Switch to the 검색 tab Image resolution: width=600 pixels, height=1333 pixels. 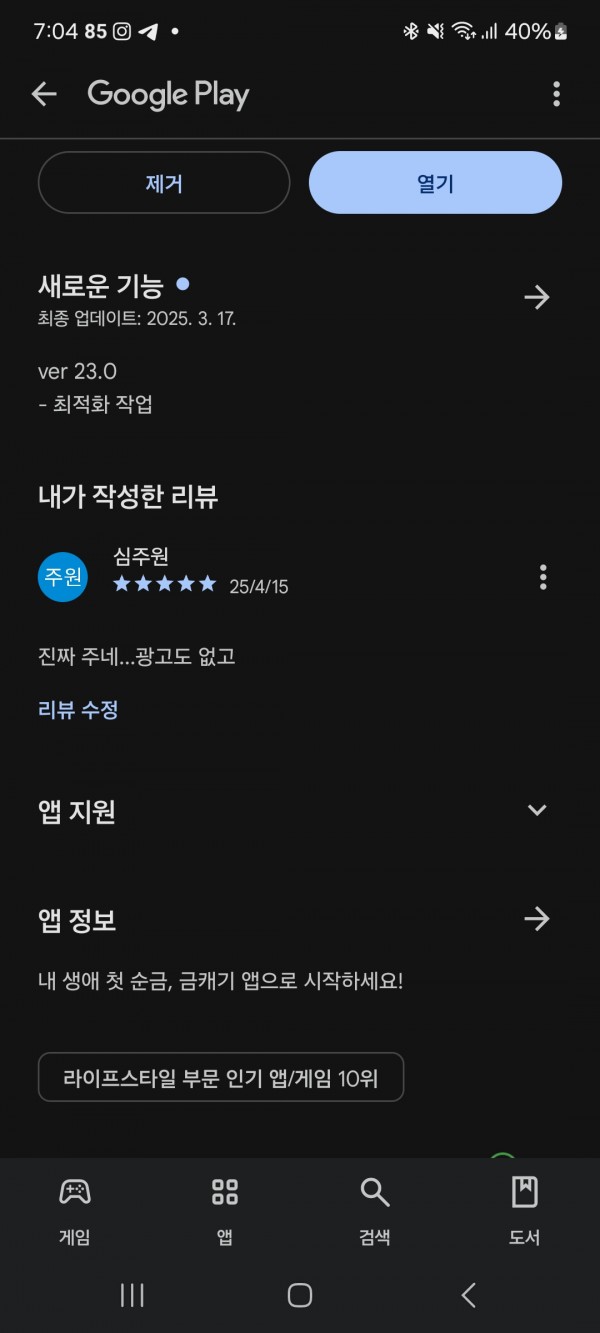click(x=375, y=1210)
